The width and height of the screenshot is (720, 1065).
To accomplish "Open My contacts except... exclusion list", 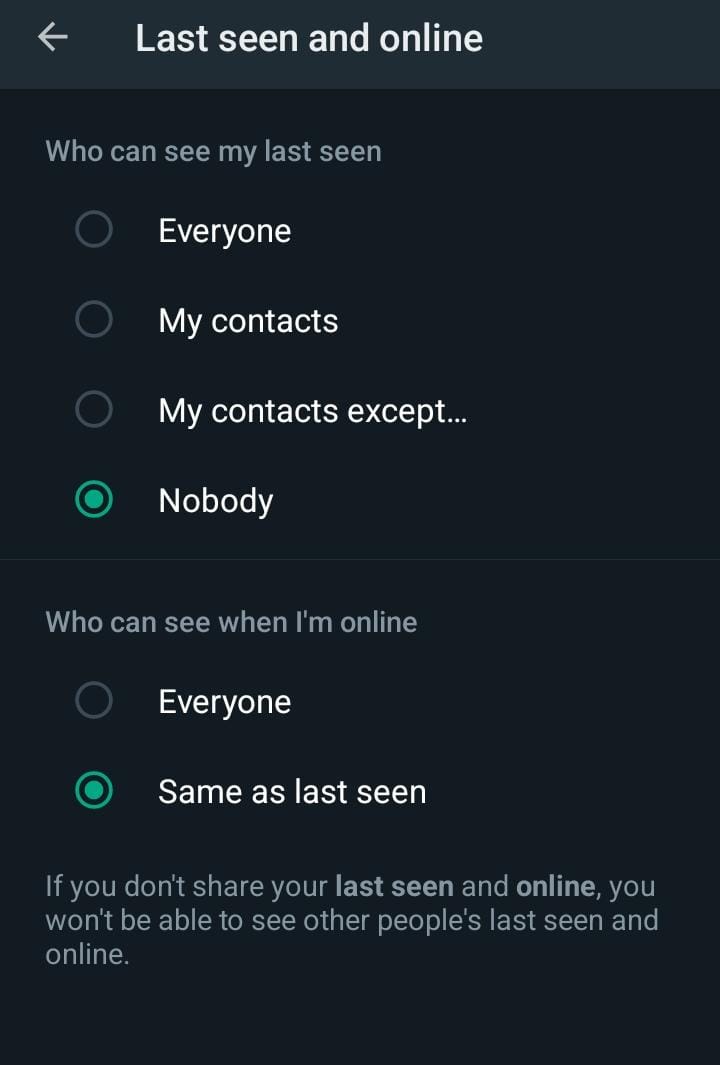I will point(93,409).
